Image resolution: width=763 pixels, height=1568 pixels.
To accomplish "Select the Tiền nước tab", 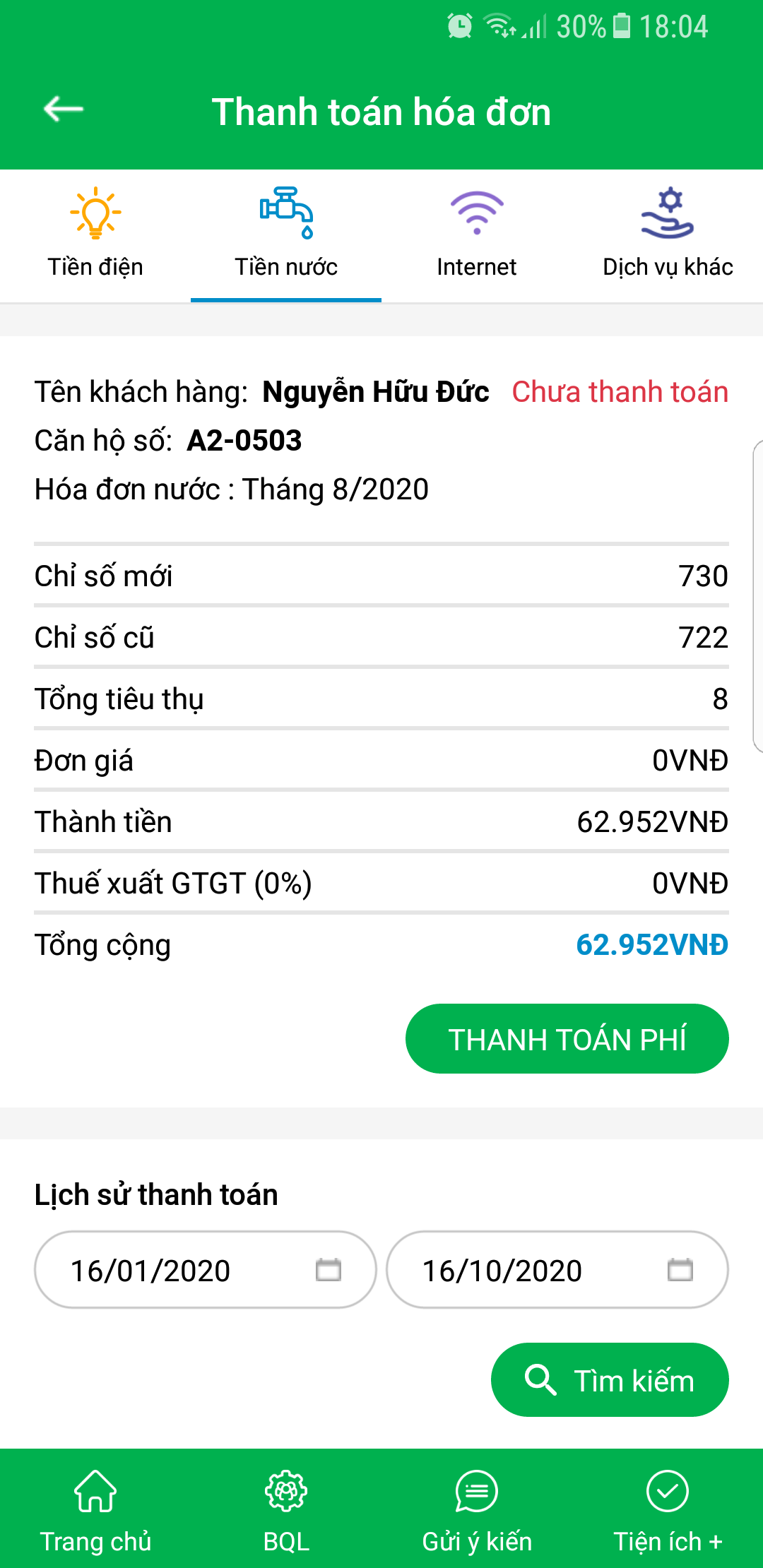I will tap(286, 234).
